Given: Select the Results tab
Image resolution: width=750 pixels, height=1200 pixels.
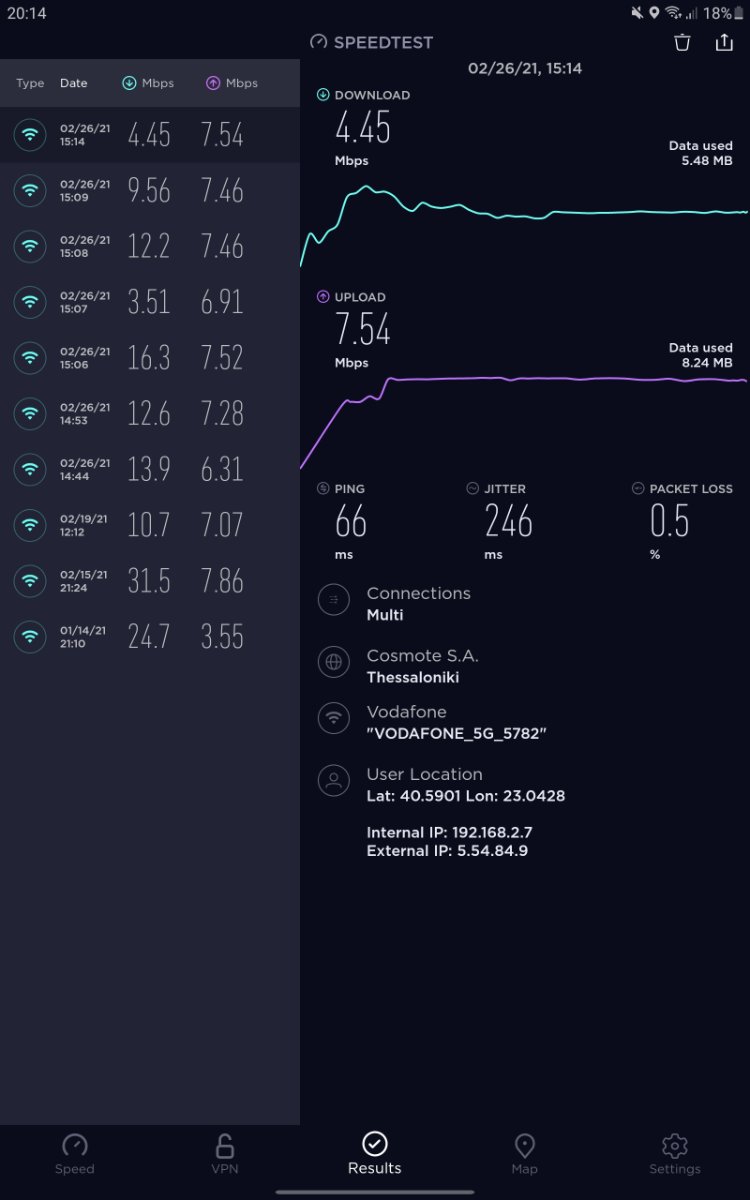Looking at the screenshot, I should [375, 1154].
